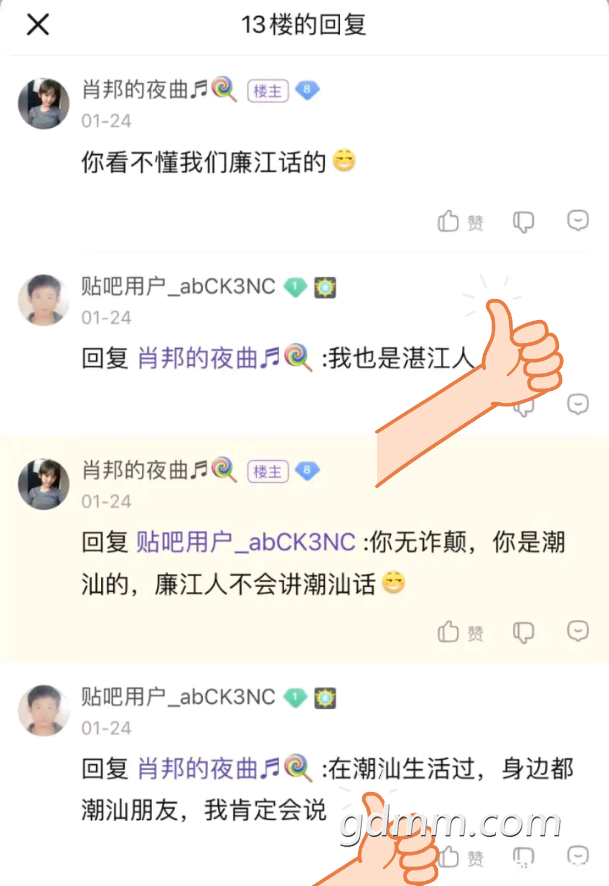Like the reply starting with "你无诈颠"
This screenshot has height=886, width=609.
(x=459, y=632)
